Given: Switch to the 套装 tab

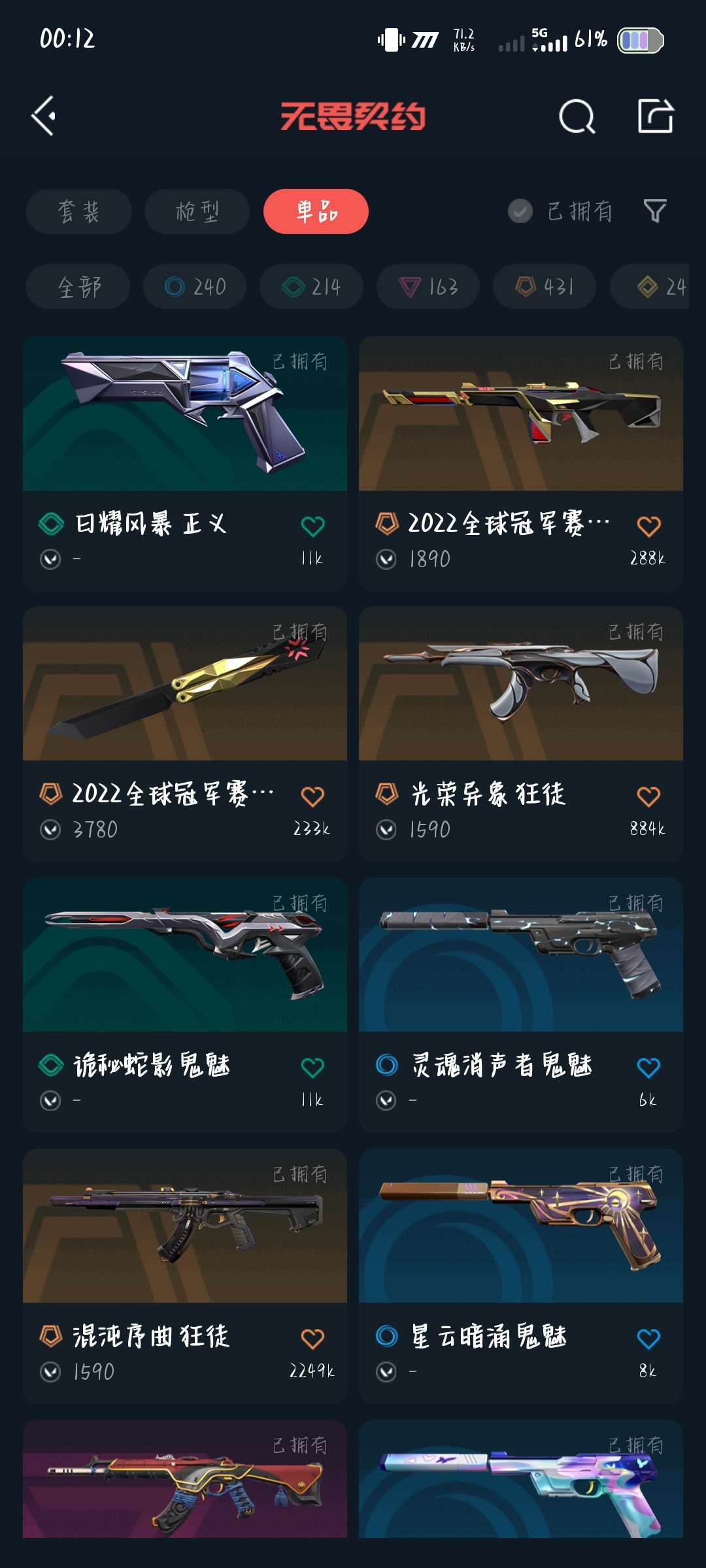Looking at the screenshot, I should (79, 211).
